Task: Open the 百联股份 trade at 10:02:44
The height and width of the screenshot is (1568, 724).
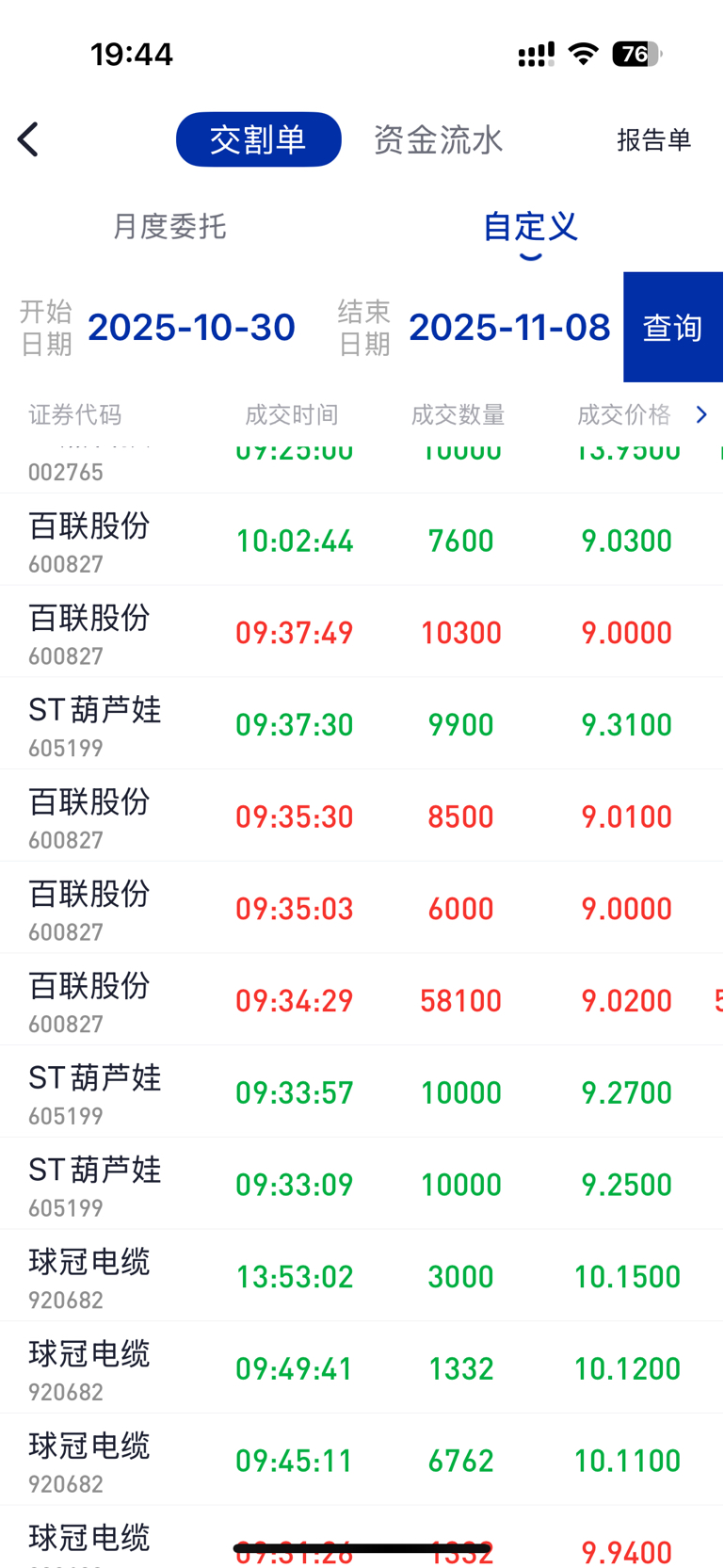Action: 362,540
